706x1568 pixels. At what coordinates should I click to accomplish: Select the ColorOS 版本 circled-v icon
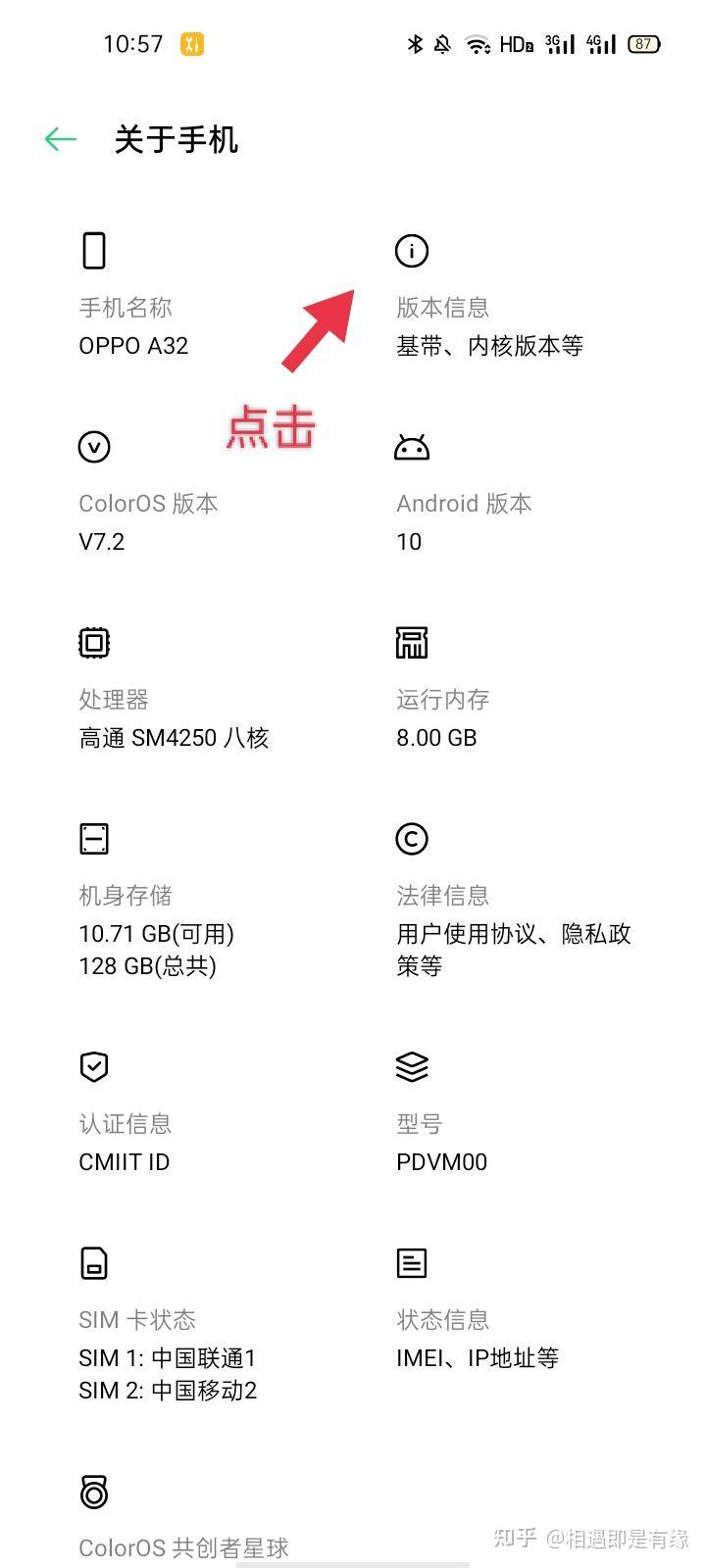[x=93, y=447]
